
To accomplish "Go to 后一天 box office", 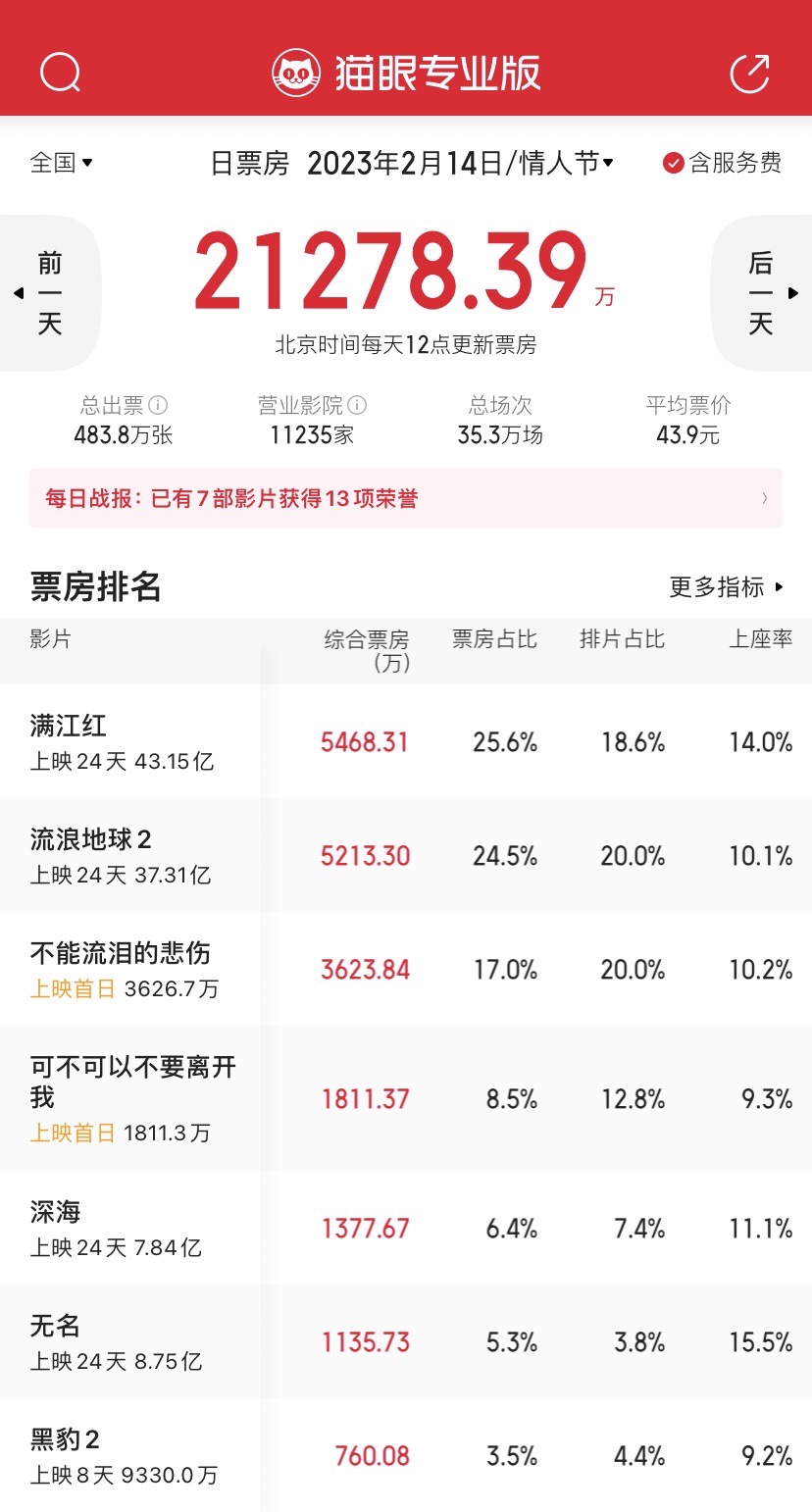I will pyautogui.click(x=761, y=293).
